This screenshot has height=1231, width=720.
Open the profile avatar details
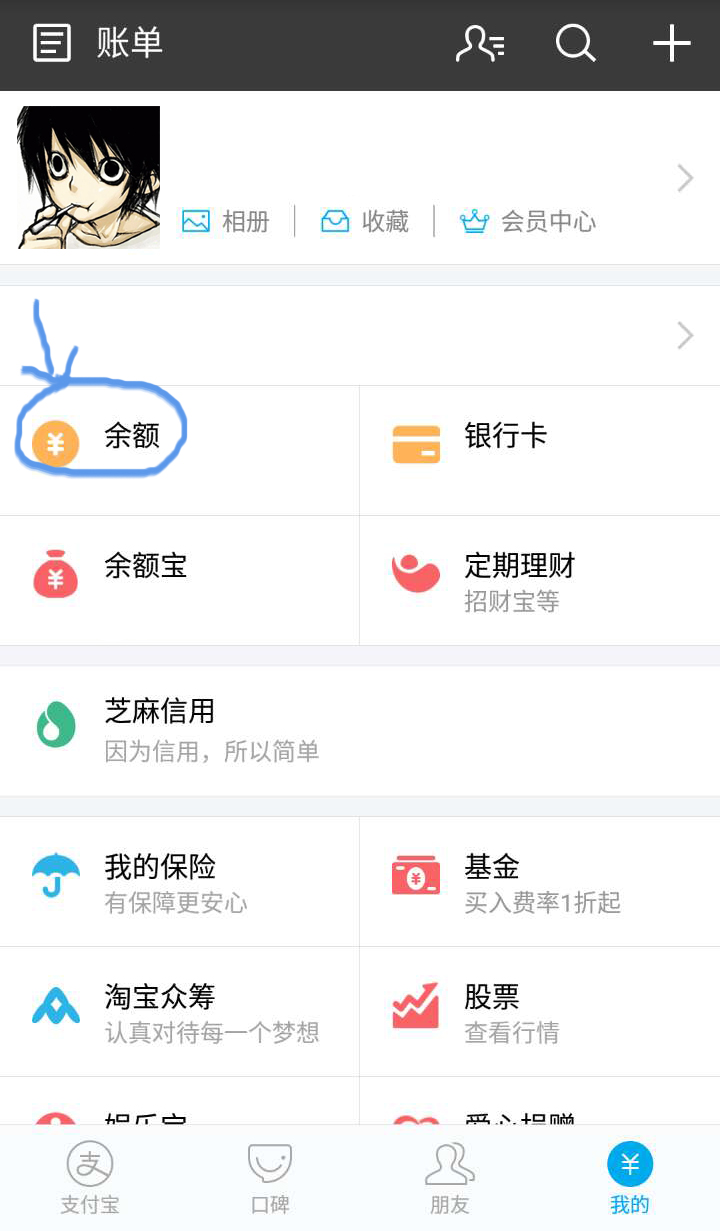point(89,177)
